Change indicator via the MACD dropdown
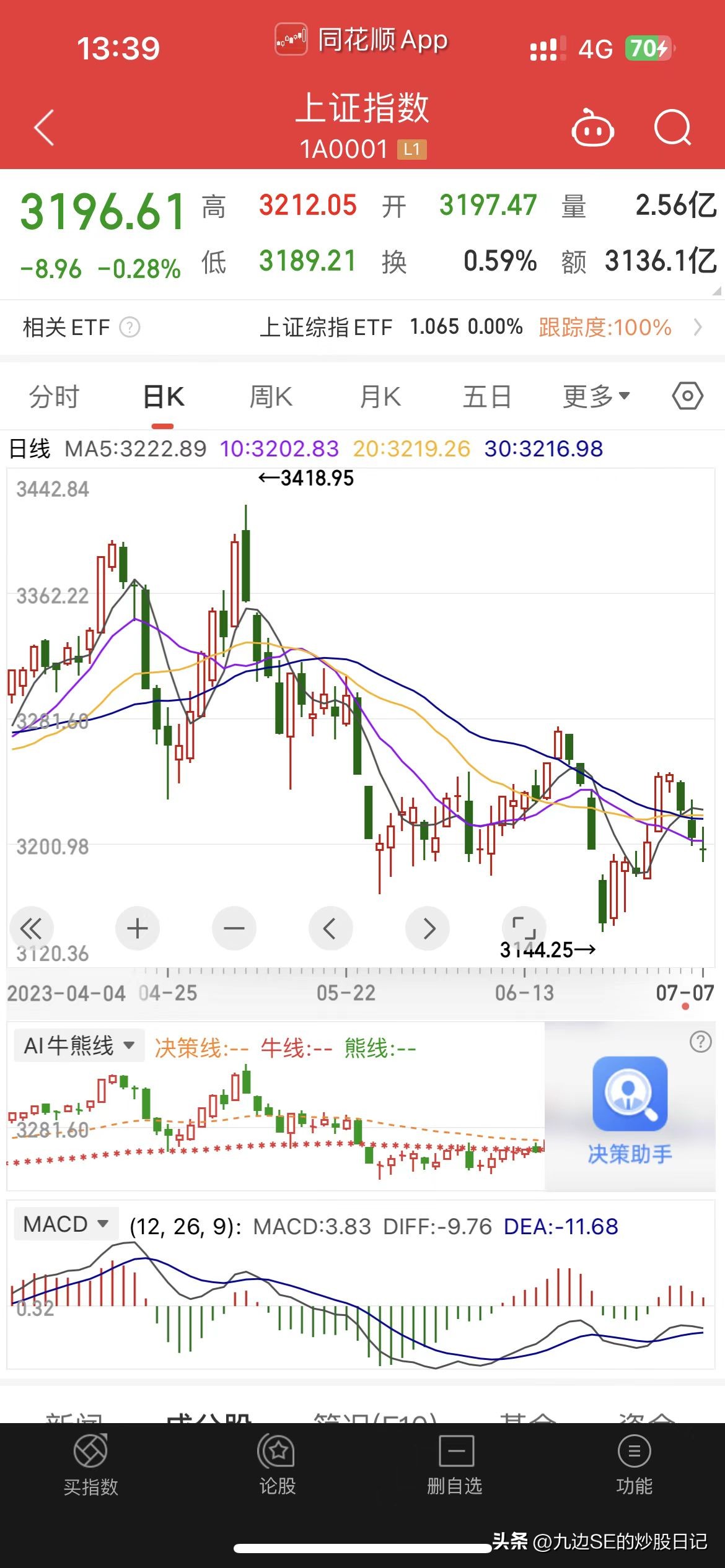This screenshot has width=725, height=1568. pyautogui.click(x=65, y=1224)
